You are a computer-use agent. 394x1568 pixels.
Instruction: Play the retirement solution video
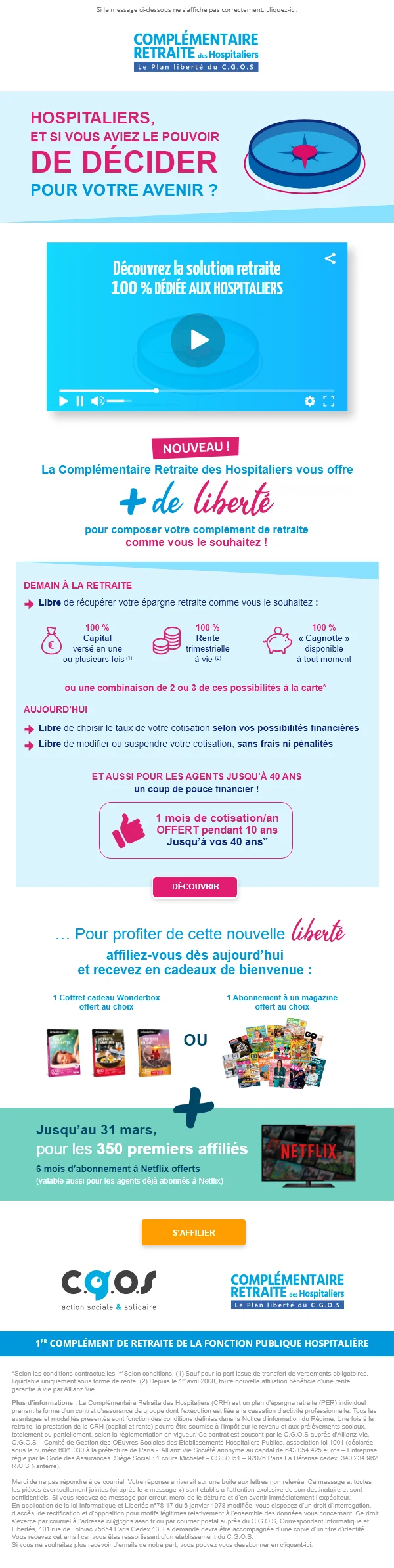click(x=198, y=340)
